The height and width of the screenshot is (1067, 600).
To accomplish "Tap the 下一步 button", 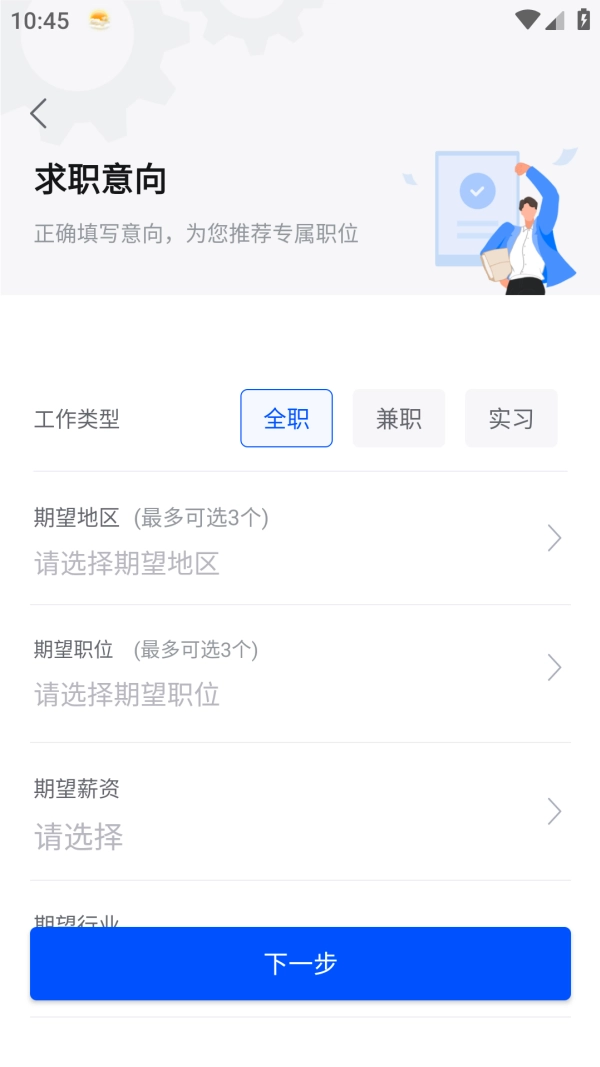I will coord(300,963).
